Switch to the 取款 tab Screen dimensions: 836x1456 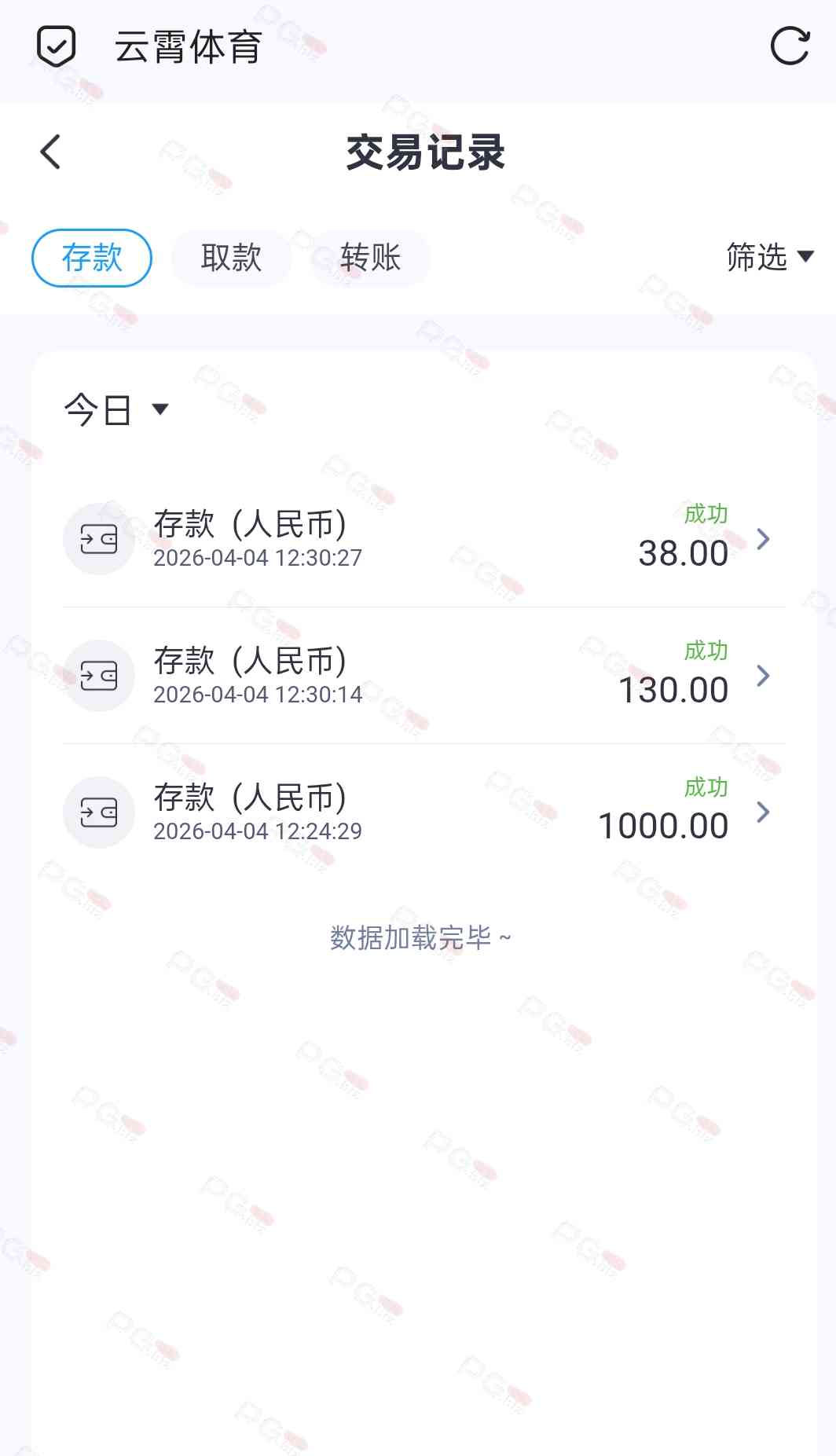point(231,258)
